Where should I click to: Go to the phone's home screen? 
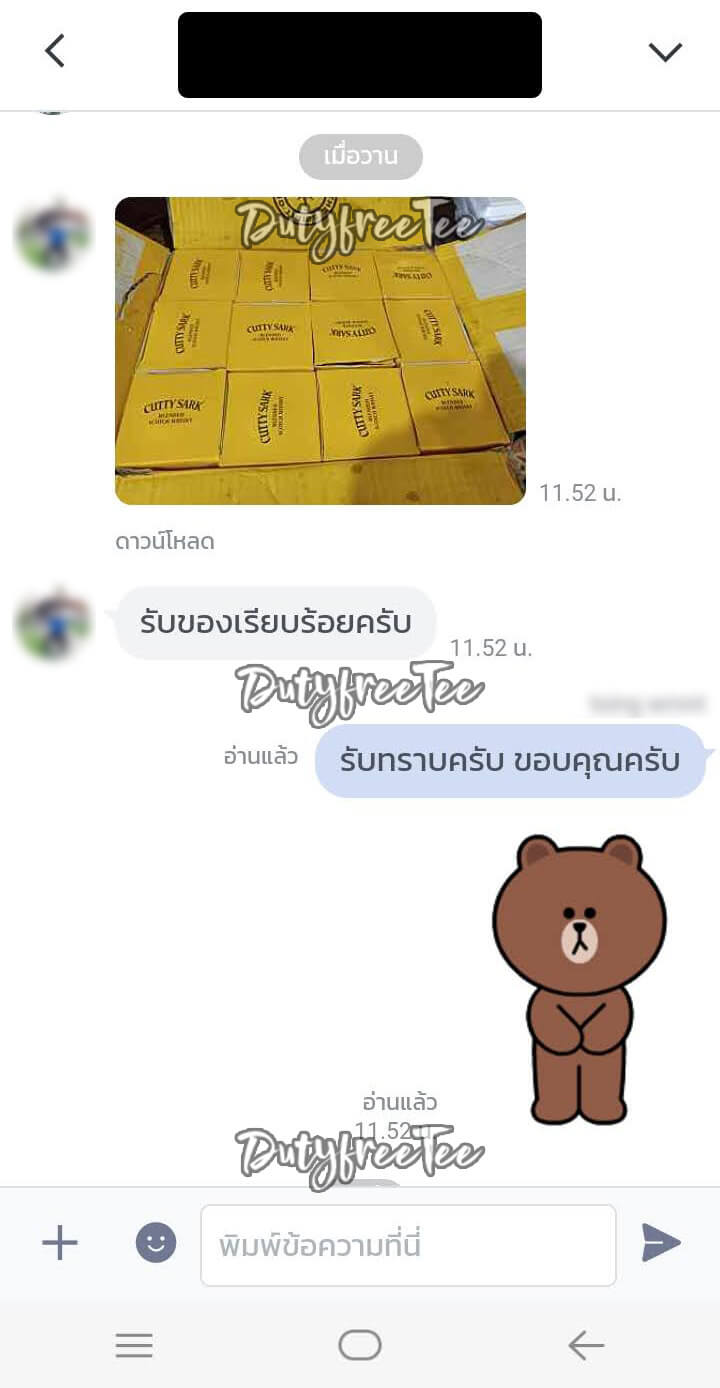pyautogui.click(x=360, y=1346)
